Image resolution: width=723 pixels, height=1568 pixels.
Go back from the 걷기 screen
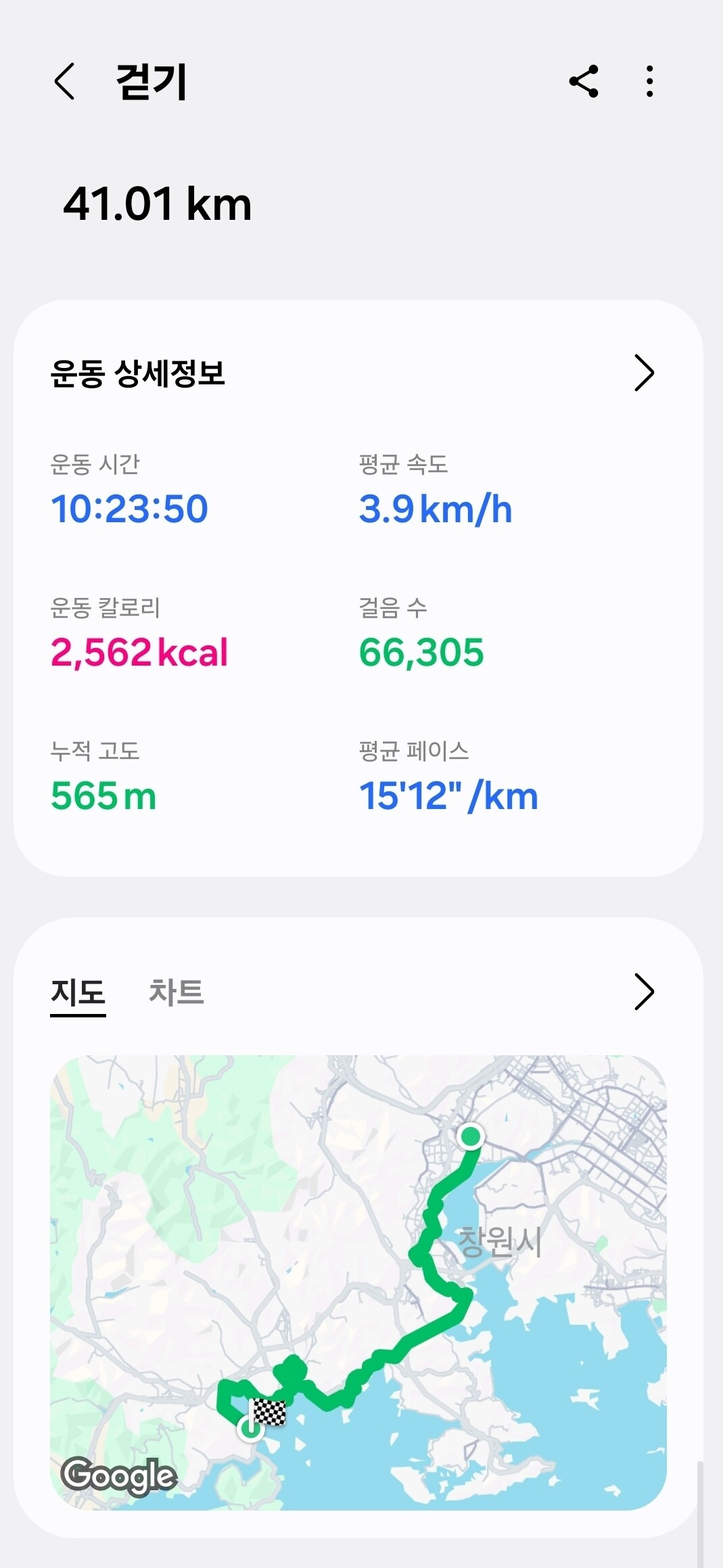[65, 82]
